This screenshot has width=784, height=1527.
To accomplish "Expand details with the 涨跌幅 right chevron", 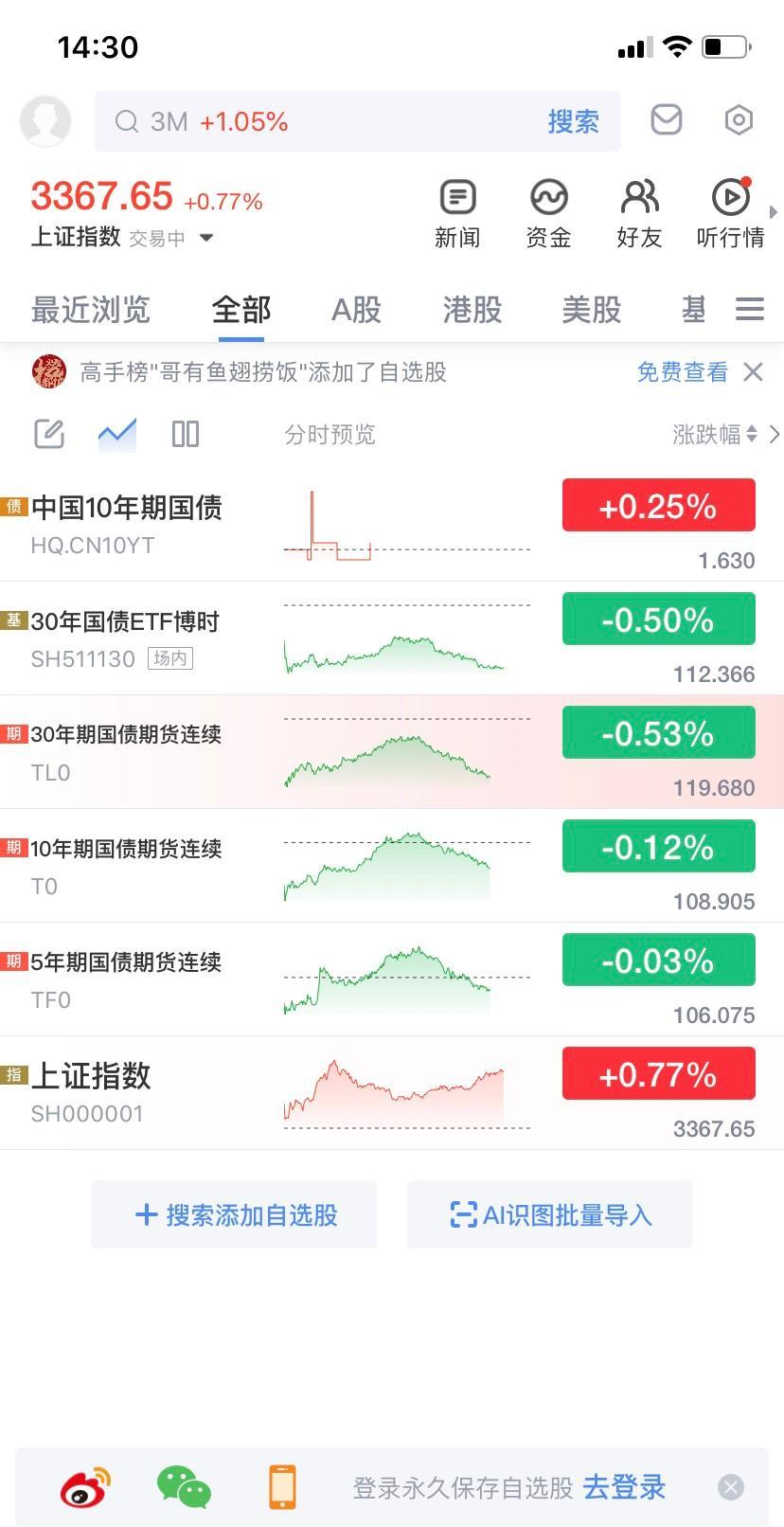I will tap(775, 434).
